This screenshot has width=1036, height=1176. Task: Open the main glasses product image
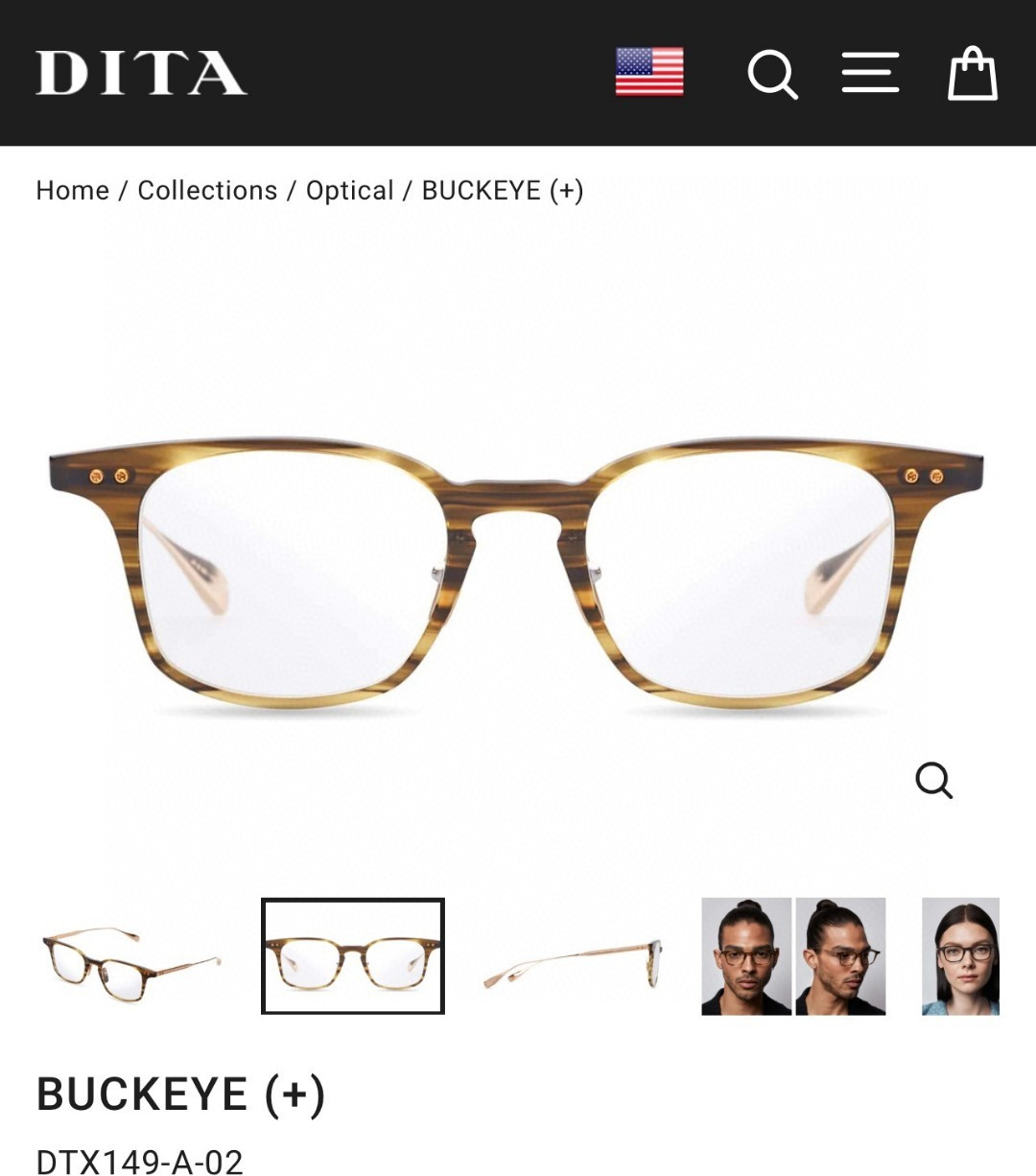point(516,576)
